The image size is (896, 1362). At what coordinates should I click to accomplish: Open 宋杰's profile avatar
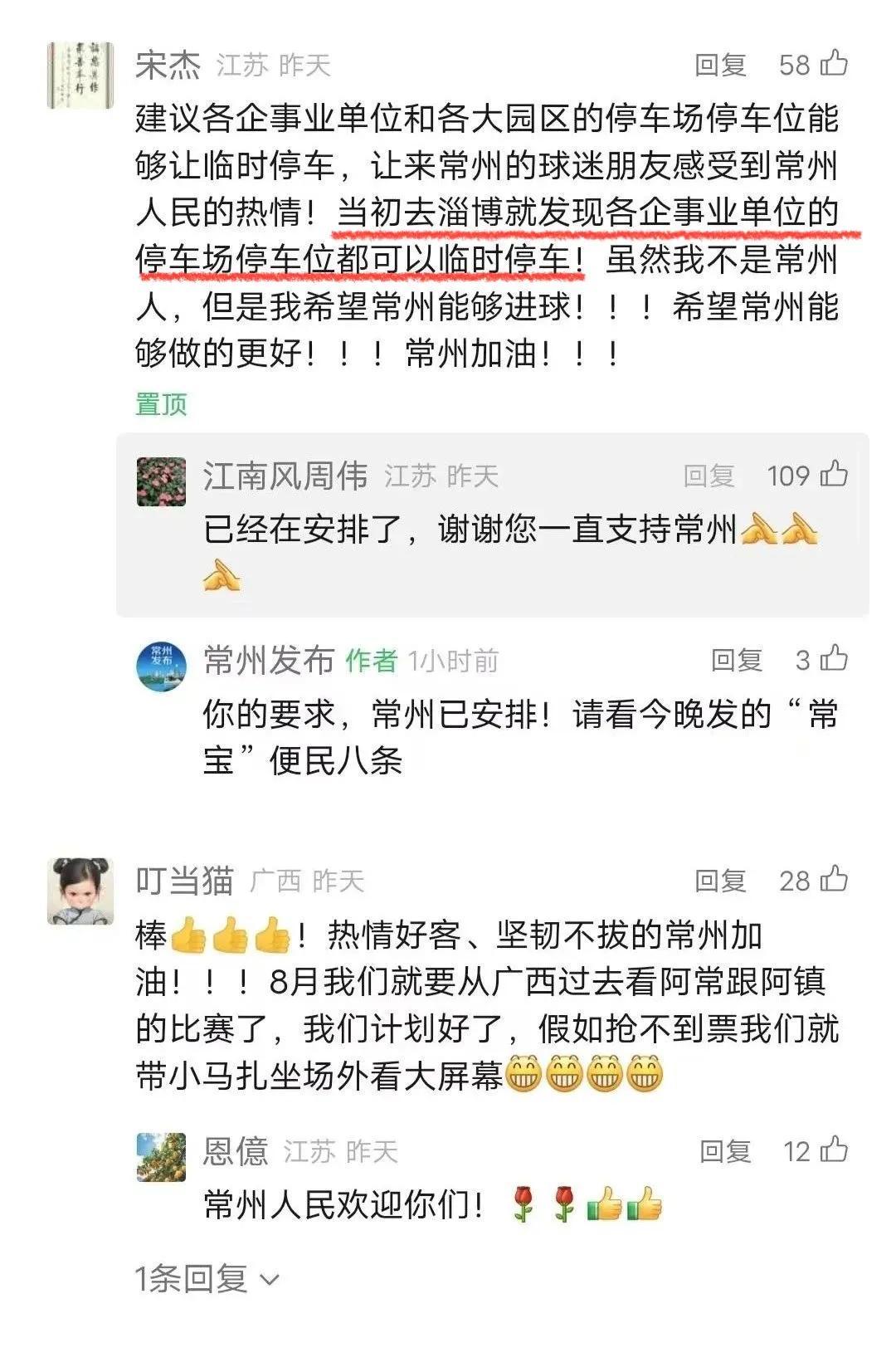80,76
